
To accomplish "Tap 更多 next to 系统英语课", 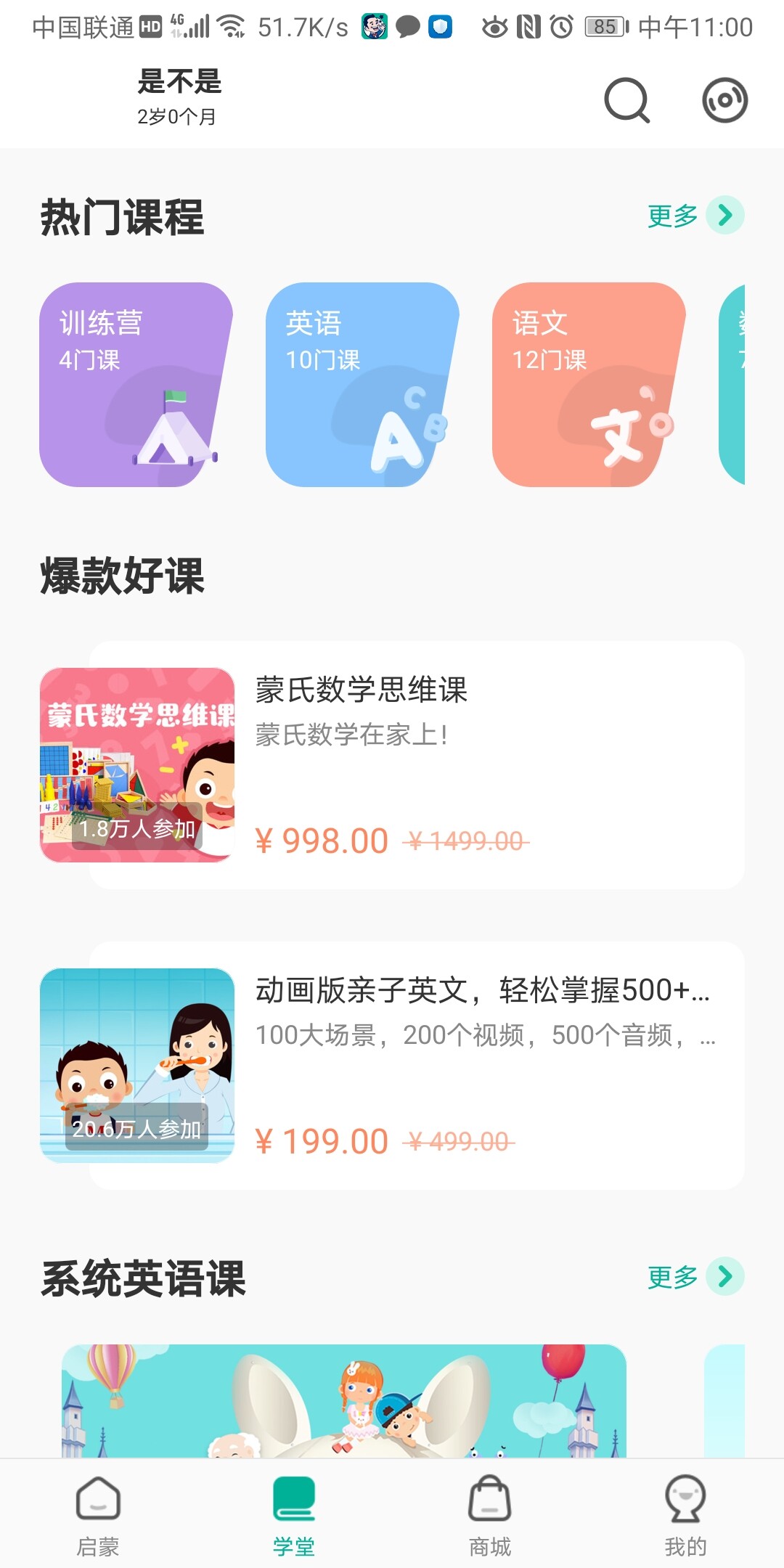I will (x=695, y=1276).
